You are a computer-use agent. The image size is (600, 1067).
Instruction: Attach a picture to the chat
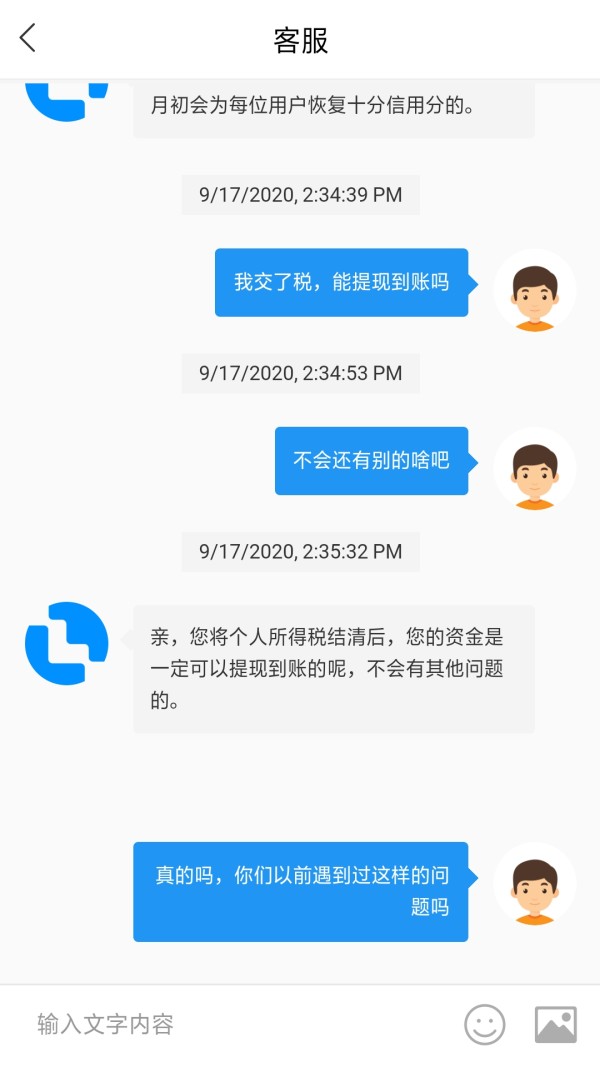[556, 1024]
